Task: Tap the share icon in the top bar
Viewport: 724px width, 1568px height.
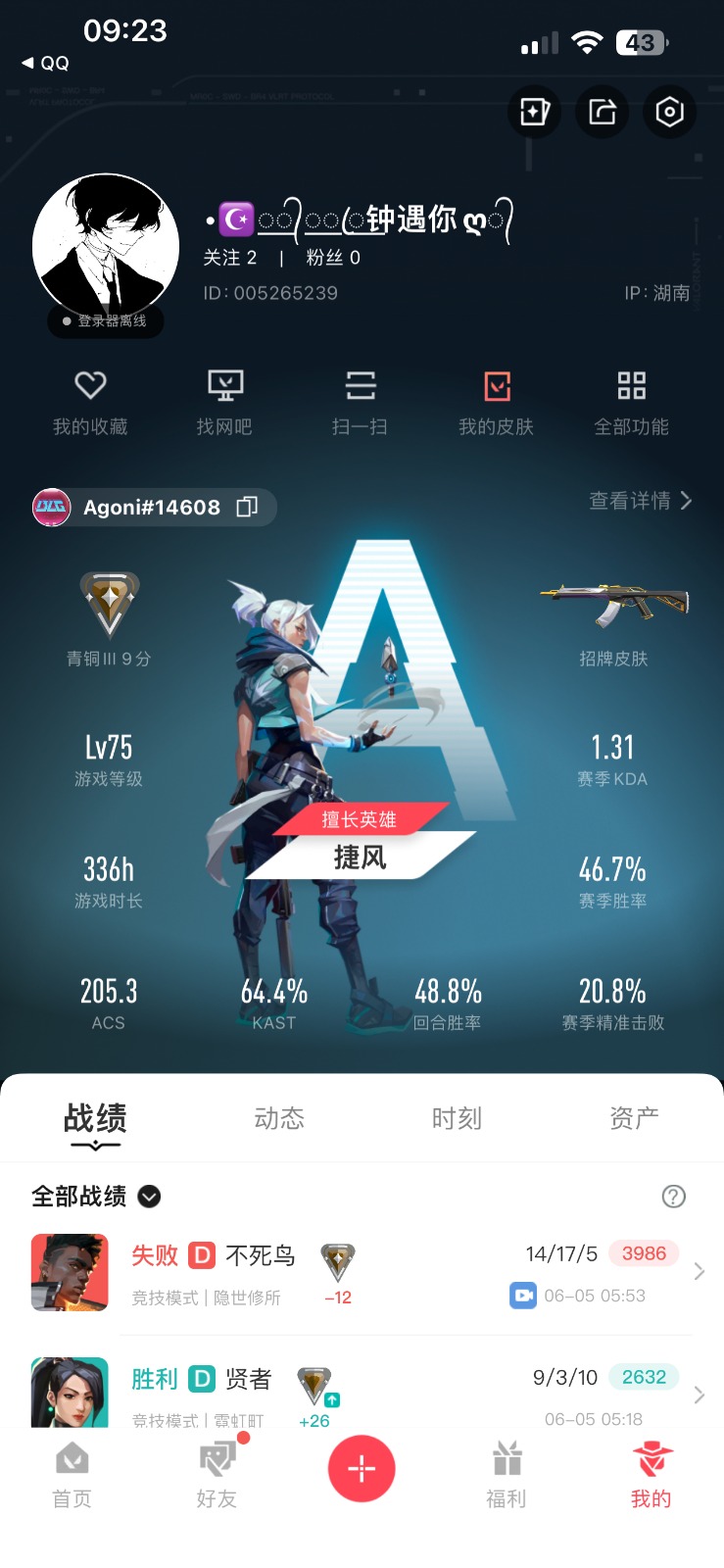Action: pos(602,112)
